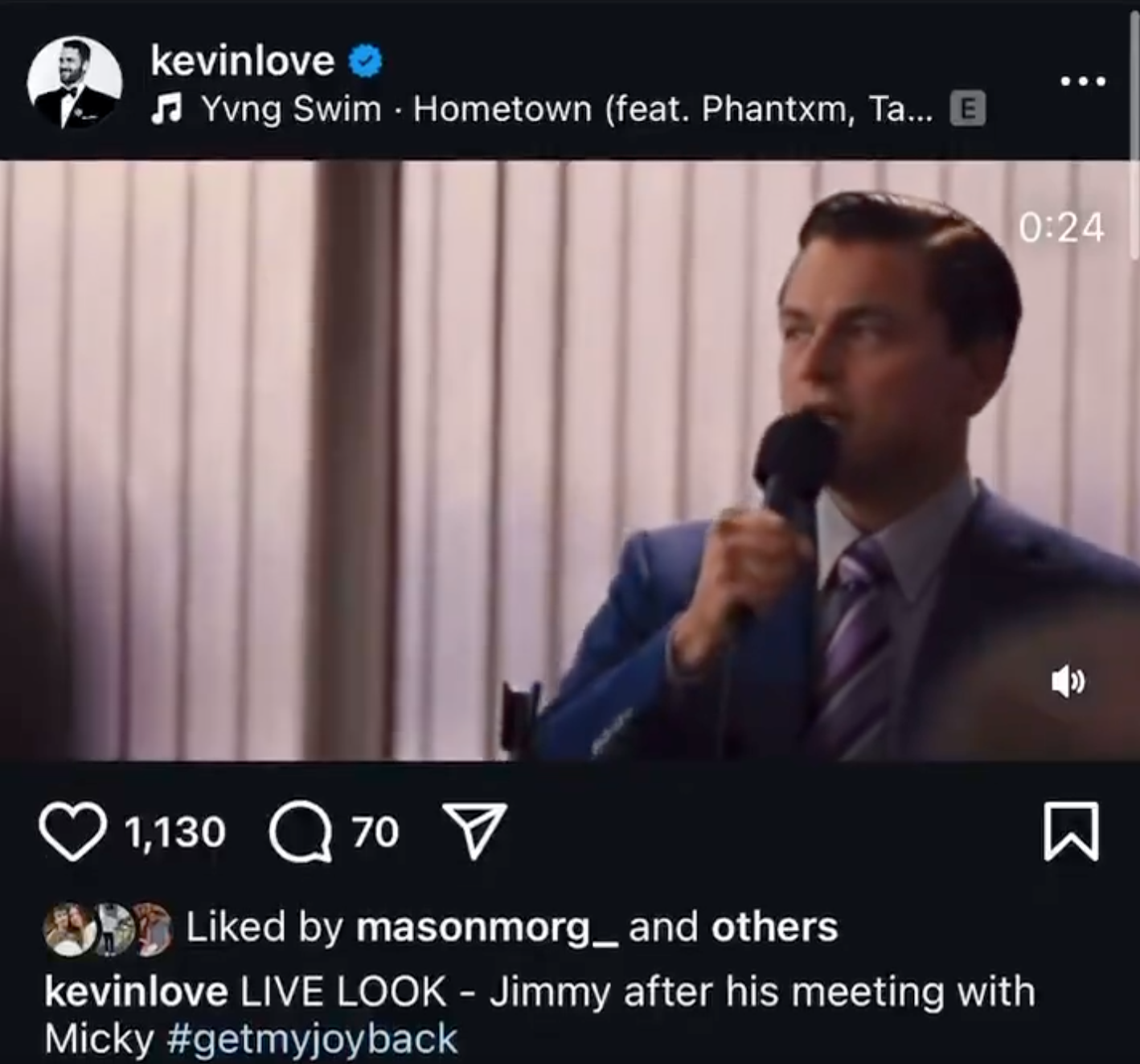The height and width of the screenshot is (1064, 1140).
Task: Open the kevinlove username link
Action: pyautogui.click(x=242, y=61)
